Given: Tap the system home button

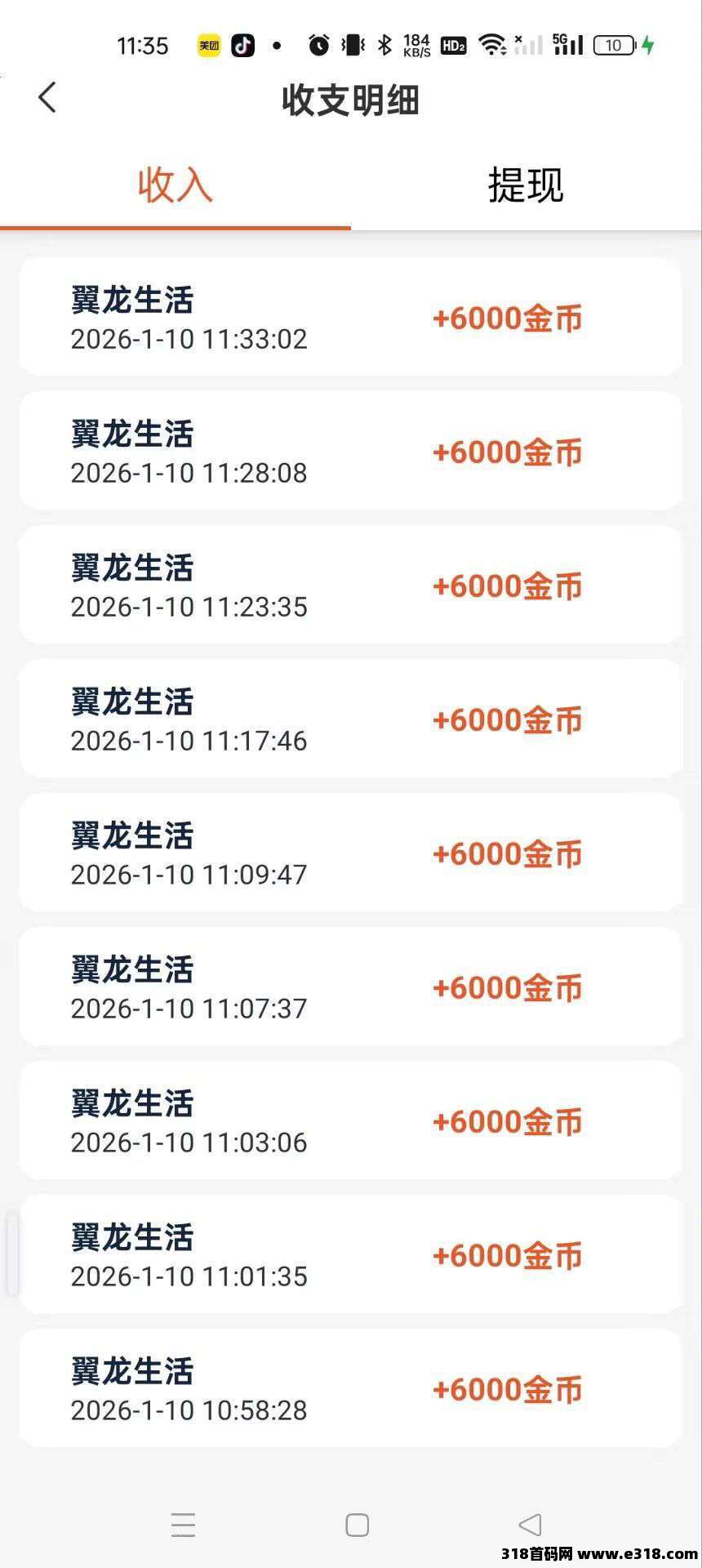Looking at the screenshot, I should point(357,1525).
